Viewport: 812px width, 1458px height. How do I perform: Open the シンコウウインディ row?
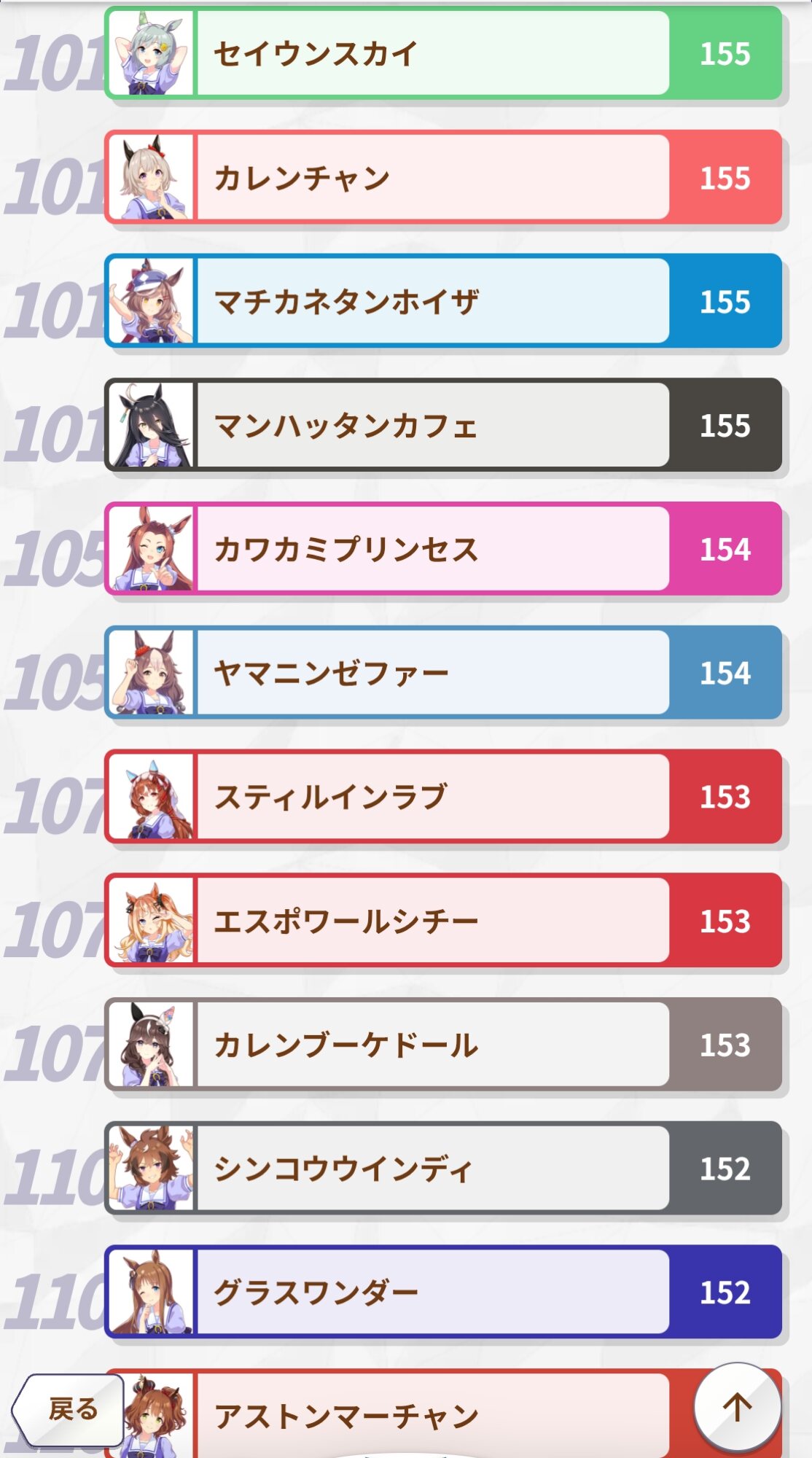pos(443,1169)
